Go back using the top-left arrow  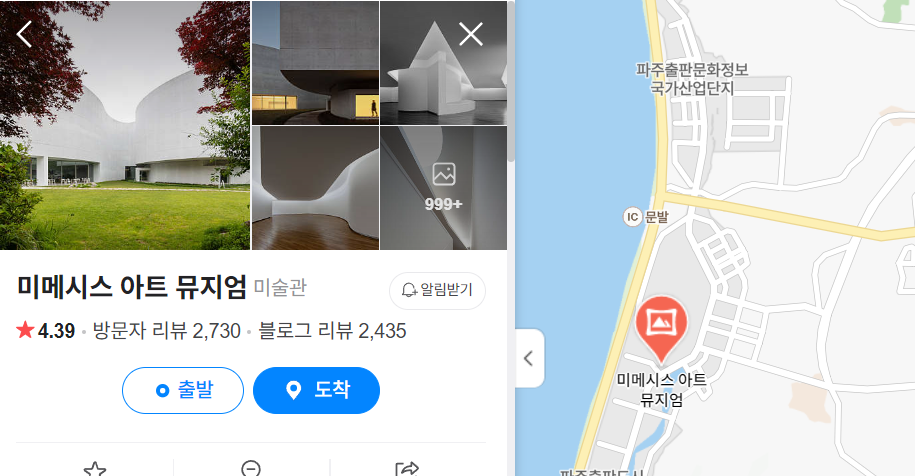point(25,34)
